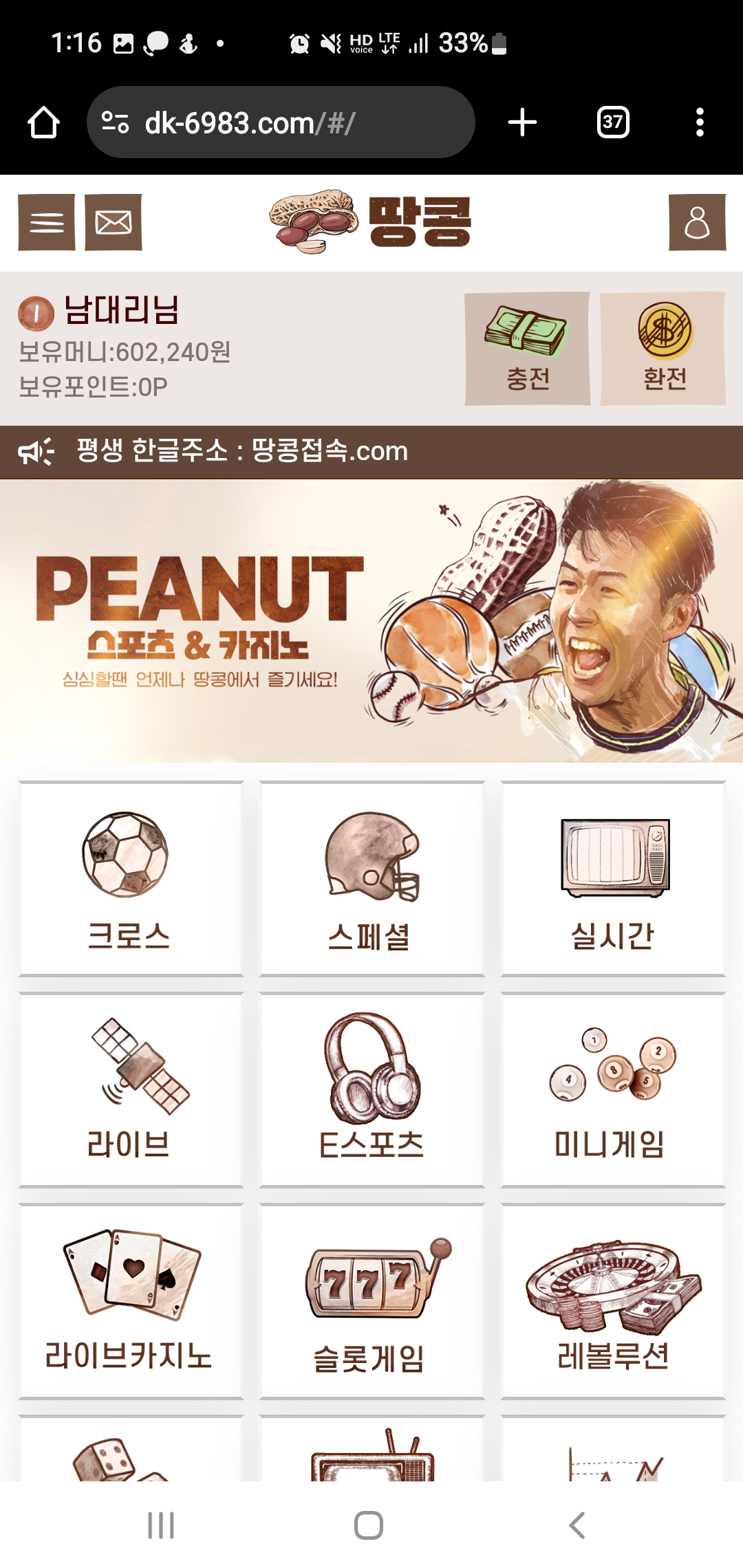This screenshot has width=743, height=1568.
Task: Tap the 충전 deposit button
Action: tap(528, 349)
